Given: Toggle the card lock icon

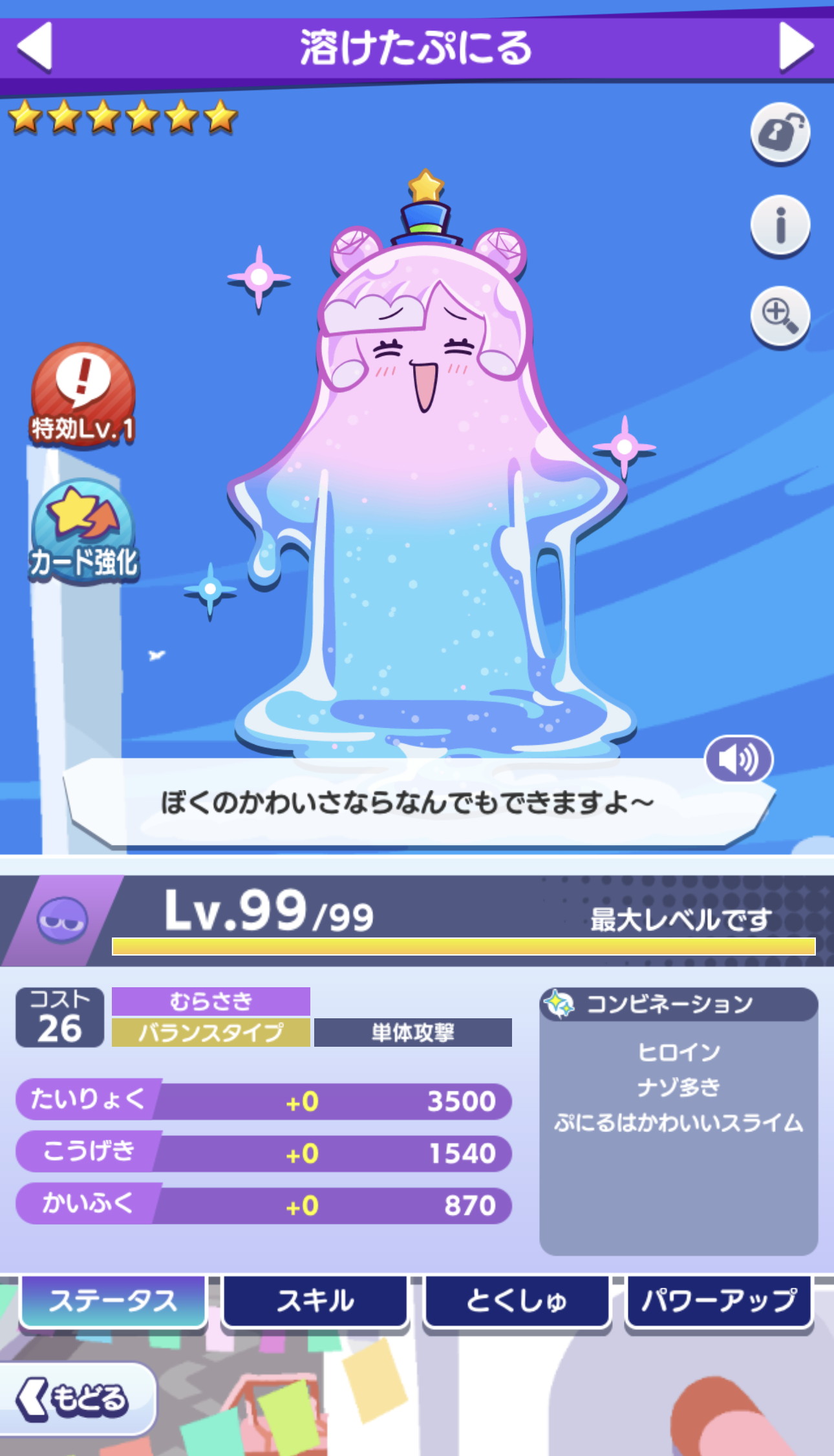Looking at the screenshot, I should click(x=780, y=133).
